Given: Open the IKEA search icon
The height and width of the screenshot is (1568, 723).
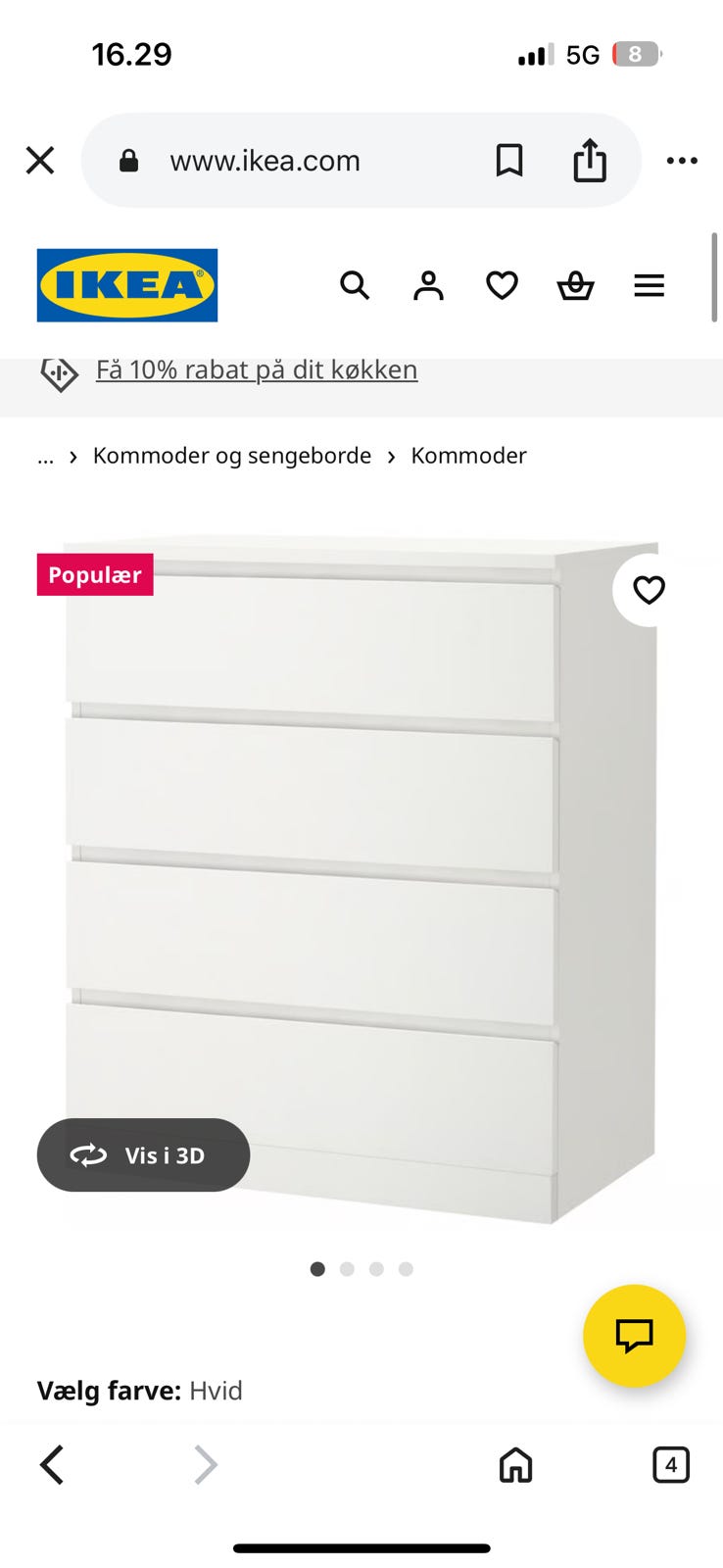Looking at the screenshot, I should [x=355, y=285].
